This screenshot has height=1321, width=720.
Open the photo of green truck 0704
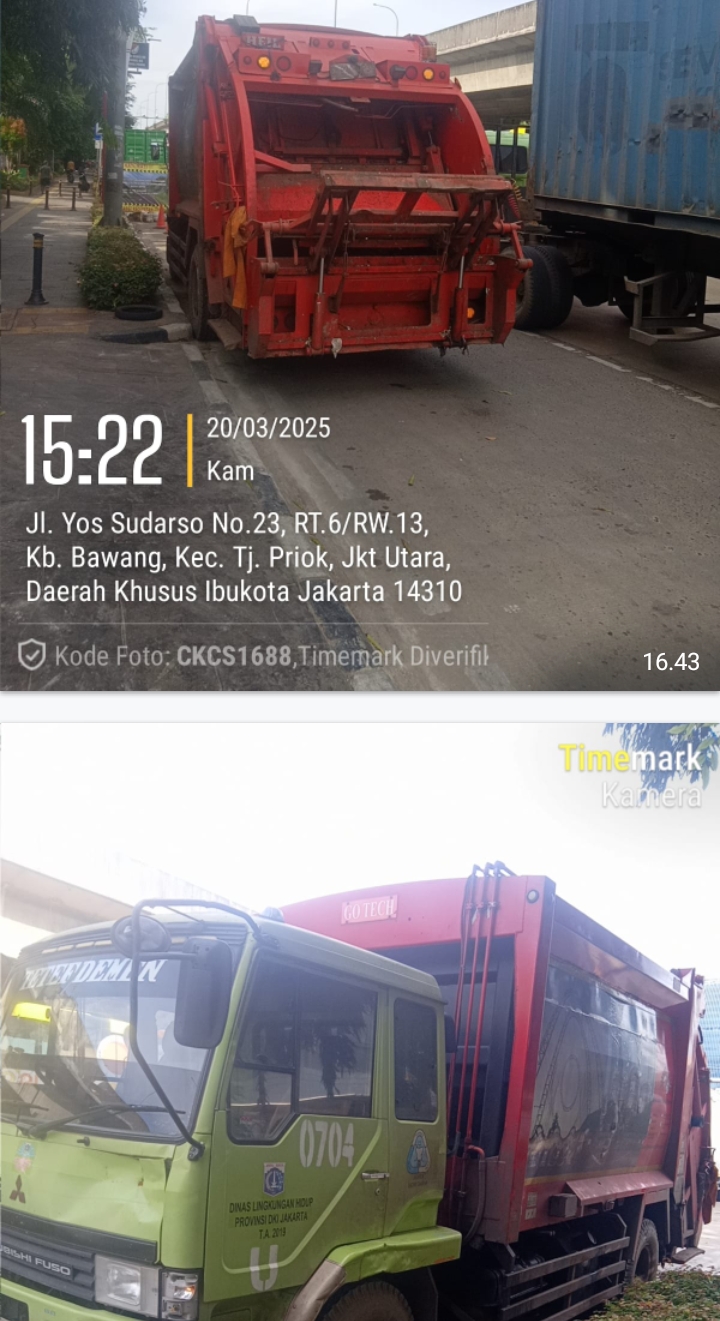[360, 1020]
